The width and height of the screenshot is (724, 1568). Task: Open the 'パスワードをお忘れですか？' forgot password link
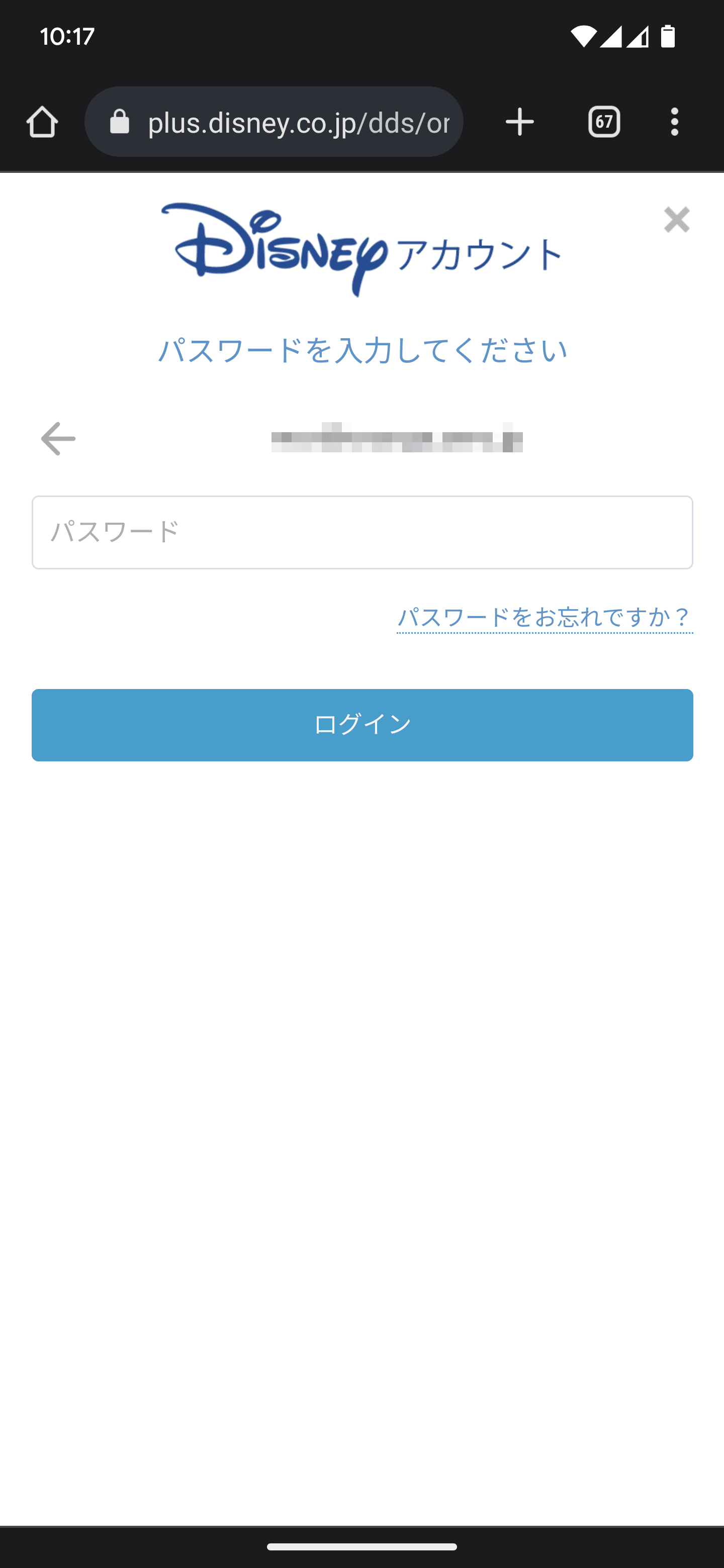point(545,617)
